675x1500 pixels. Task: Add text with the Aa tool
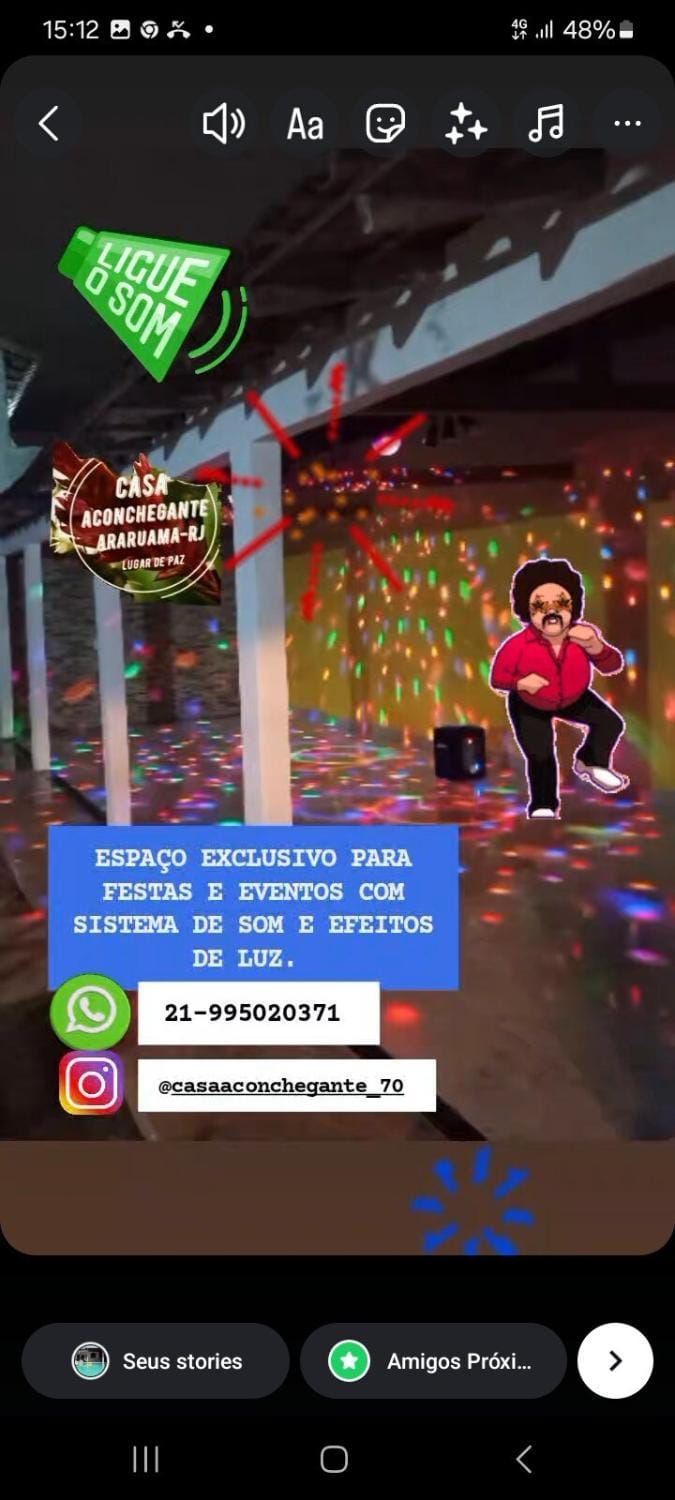tap(305, 125)
